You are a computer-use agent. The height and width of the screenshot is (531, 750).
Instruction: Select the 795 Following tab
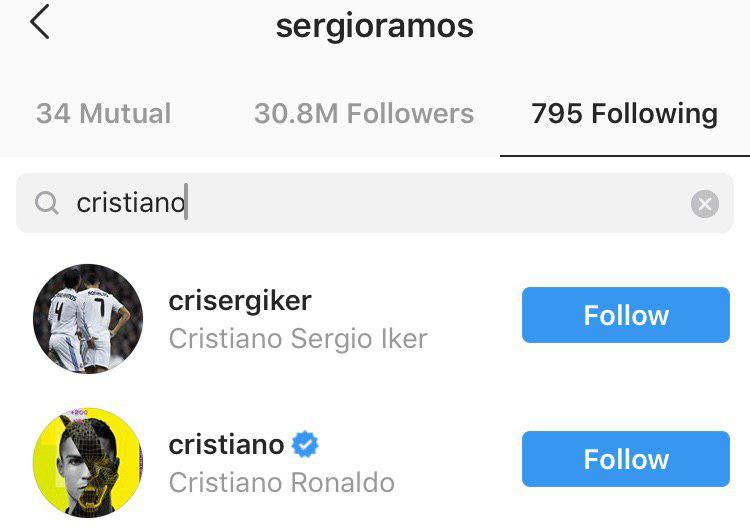pyautogui.click(x=624, y=114)
